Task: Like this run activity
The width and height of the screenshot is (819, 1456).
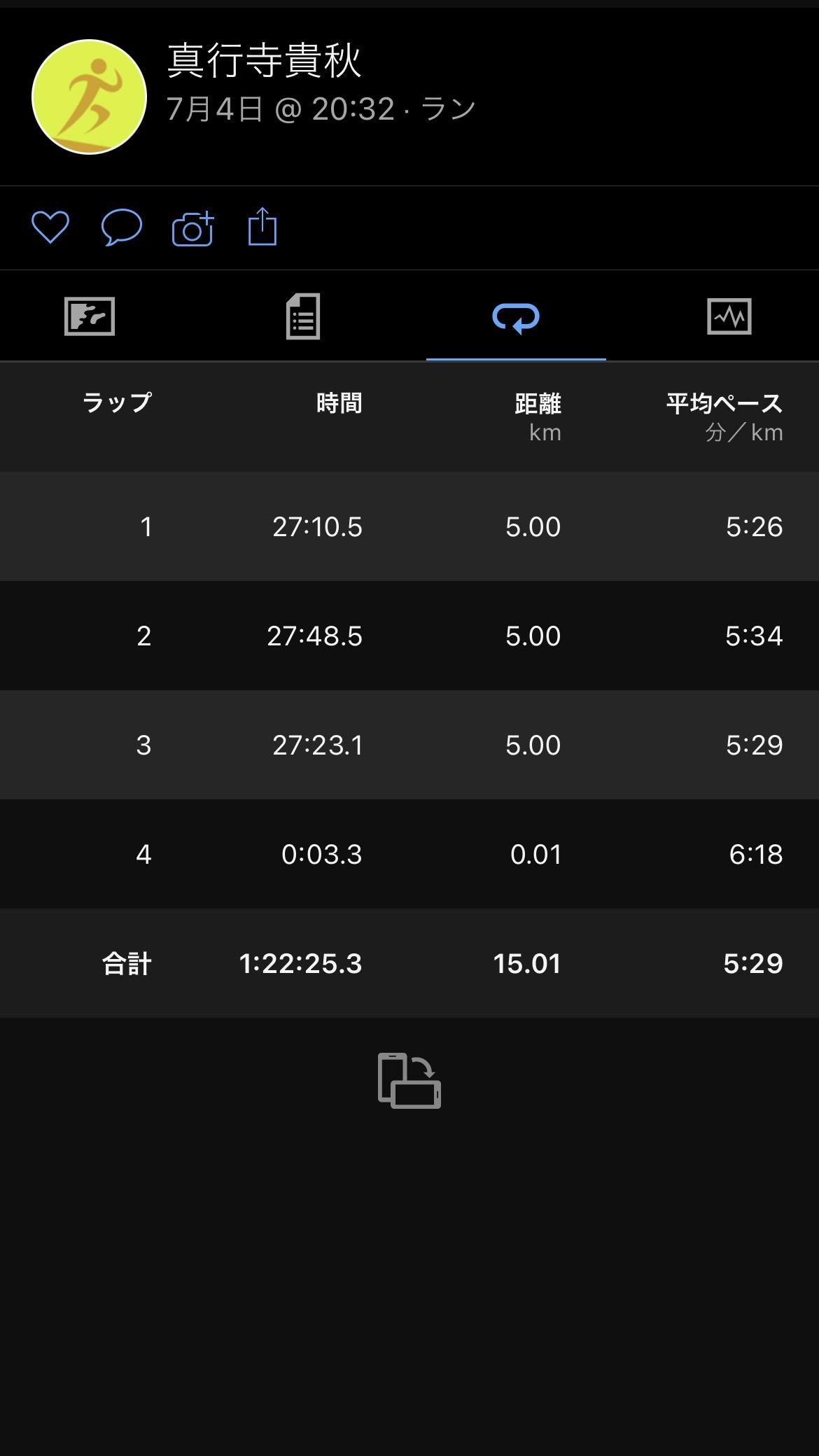Action: (50, 227)
